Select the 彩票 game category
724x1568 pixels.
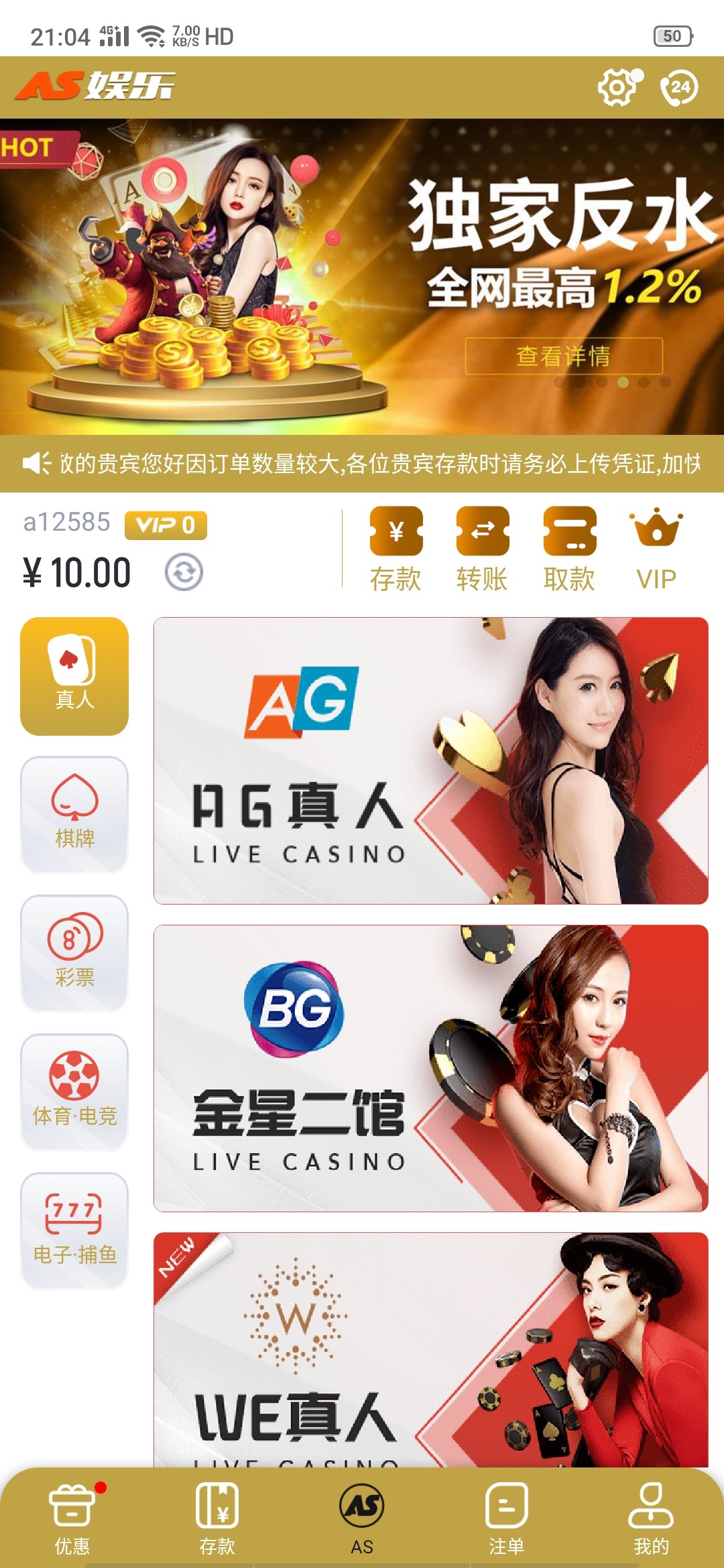pos(74,953)
